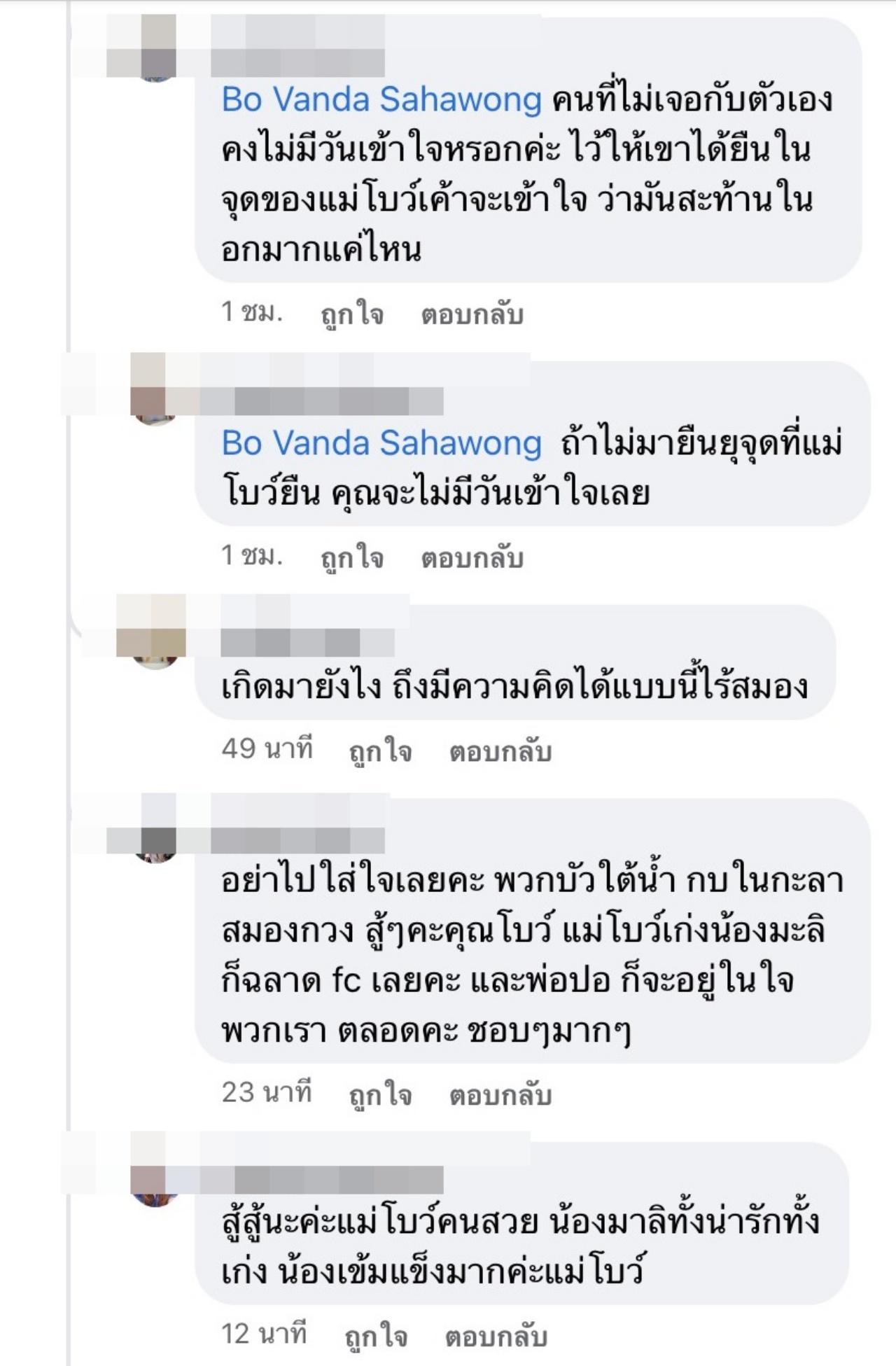Reply to the 23 นาที comment อย่าไปใส่ใจเลยคะ

point(500,1095)
